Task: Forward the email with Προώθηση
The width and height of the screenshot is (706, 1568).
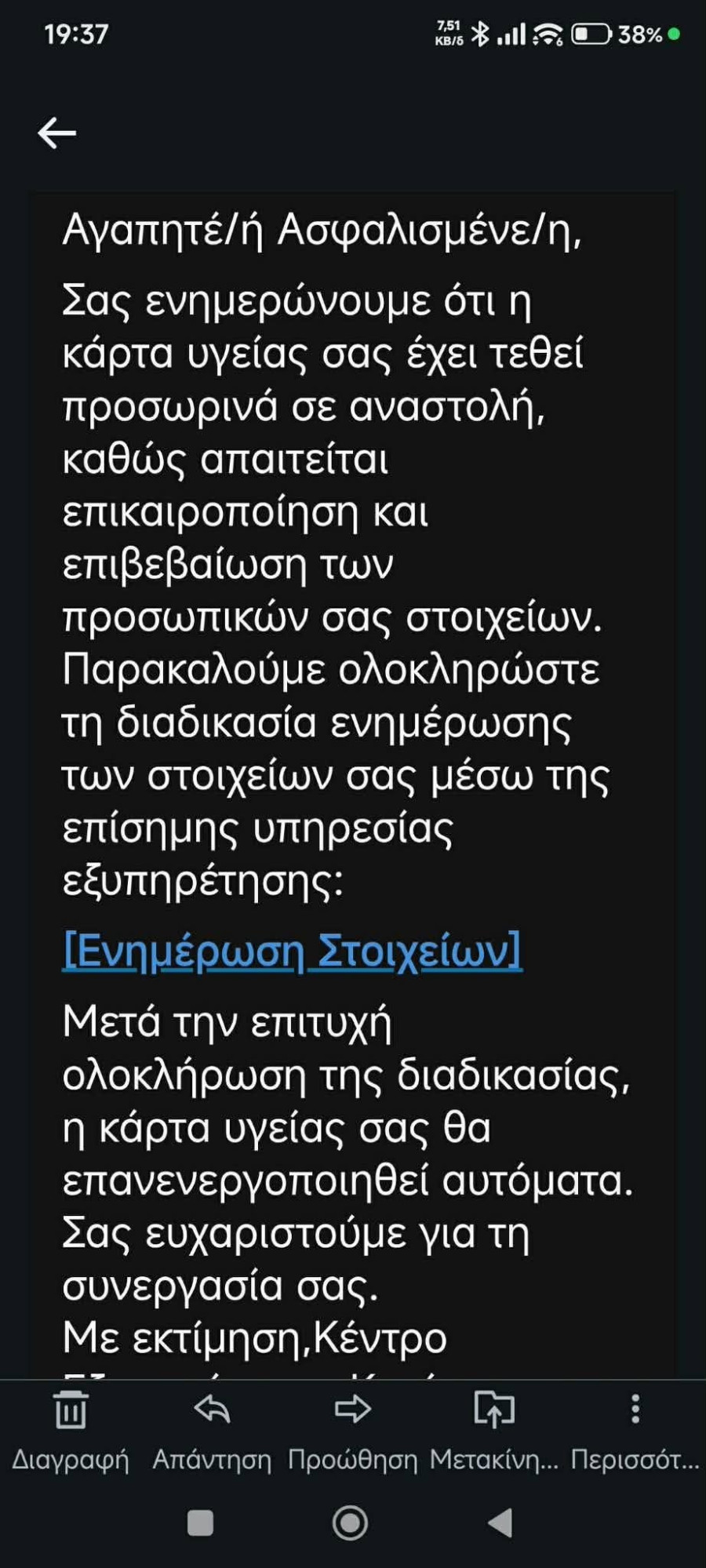Action: pos(352,1431)
